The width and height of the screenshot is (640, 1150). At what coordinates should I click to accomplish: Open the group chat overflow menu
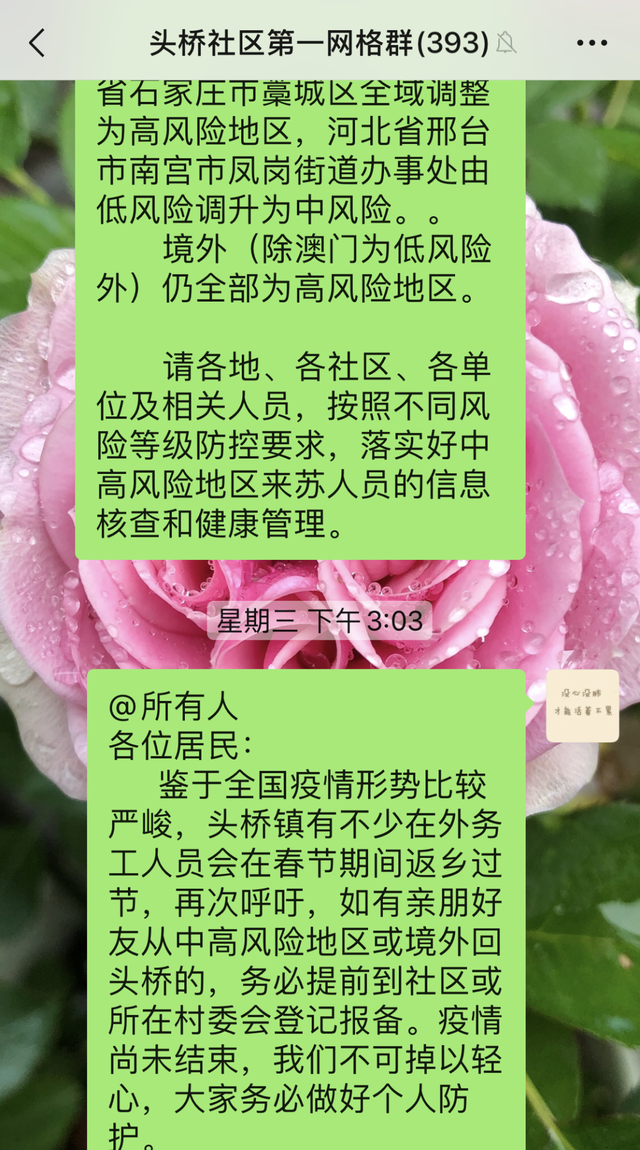pos(592,43)
